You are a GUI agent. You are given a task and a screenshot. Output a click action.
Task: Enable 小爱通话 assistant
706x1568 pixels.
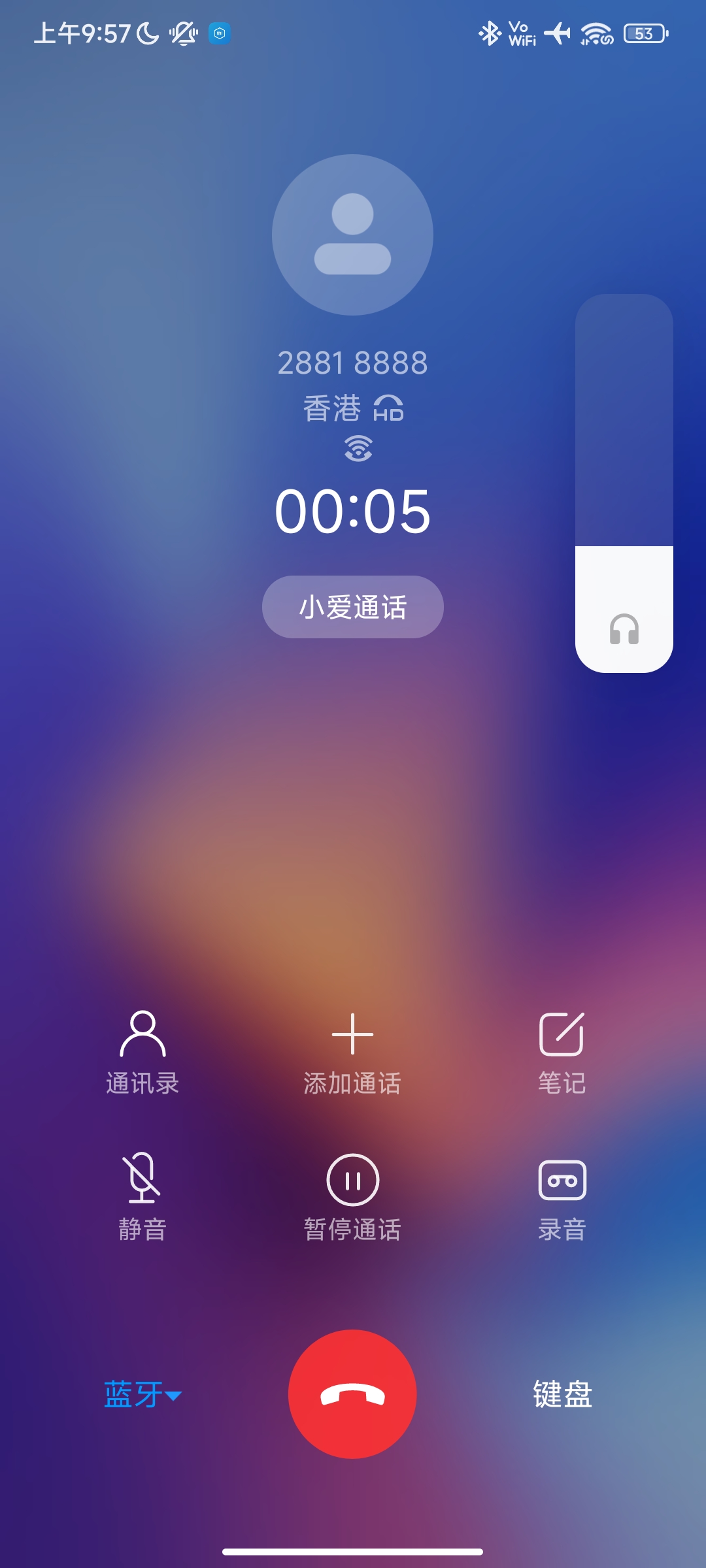pyautogui.click(x=352, y=606)
